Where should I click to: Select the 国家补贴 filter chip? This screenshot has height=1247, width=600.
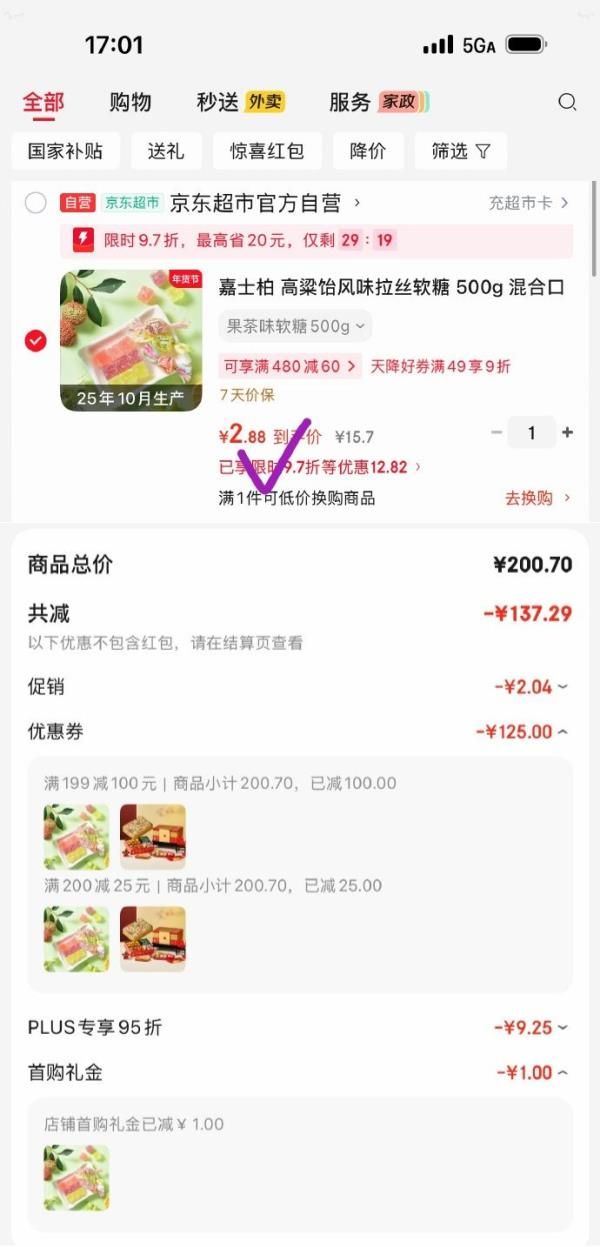tap(65, 152)
